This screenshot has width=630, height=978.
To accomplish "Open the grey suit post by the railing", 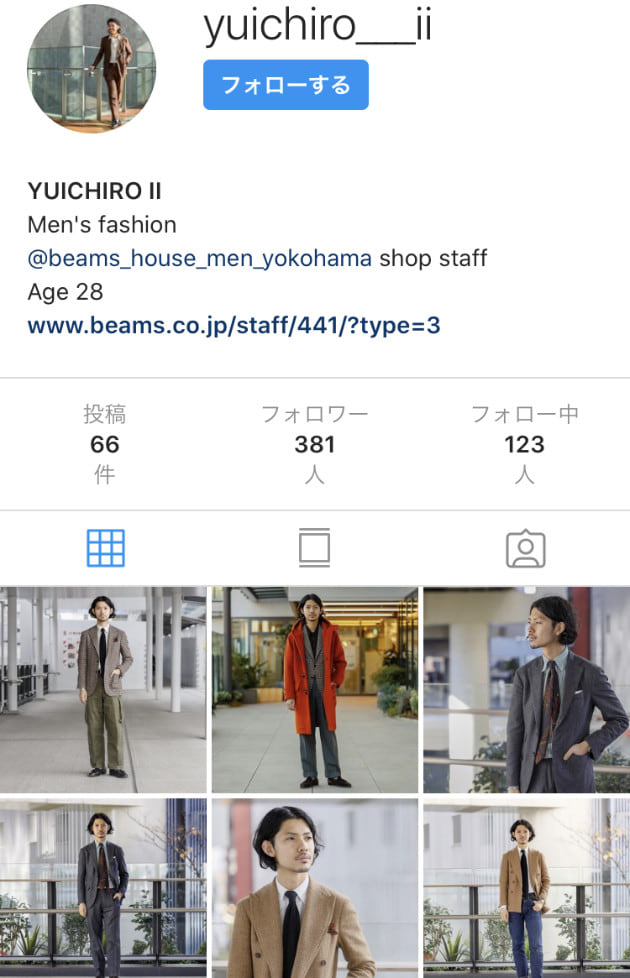I will tap(103, 888).
